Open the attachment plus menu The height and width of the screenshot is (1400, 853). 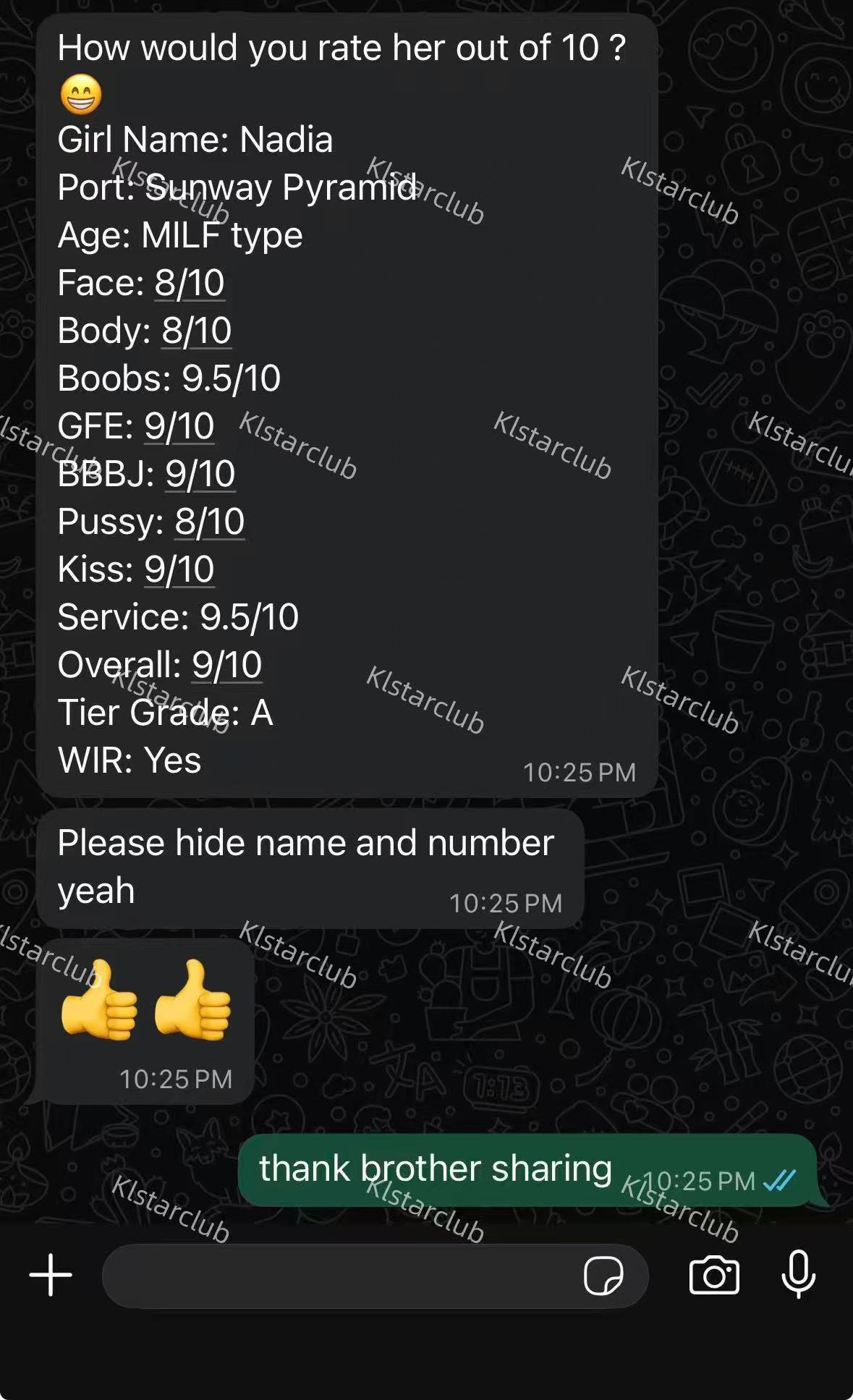click(x=51, y=1275)
